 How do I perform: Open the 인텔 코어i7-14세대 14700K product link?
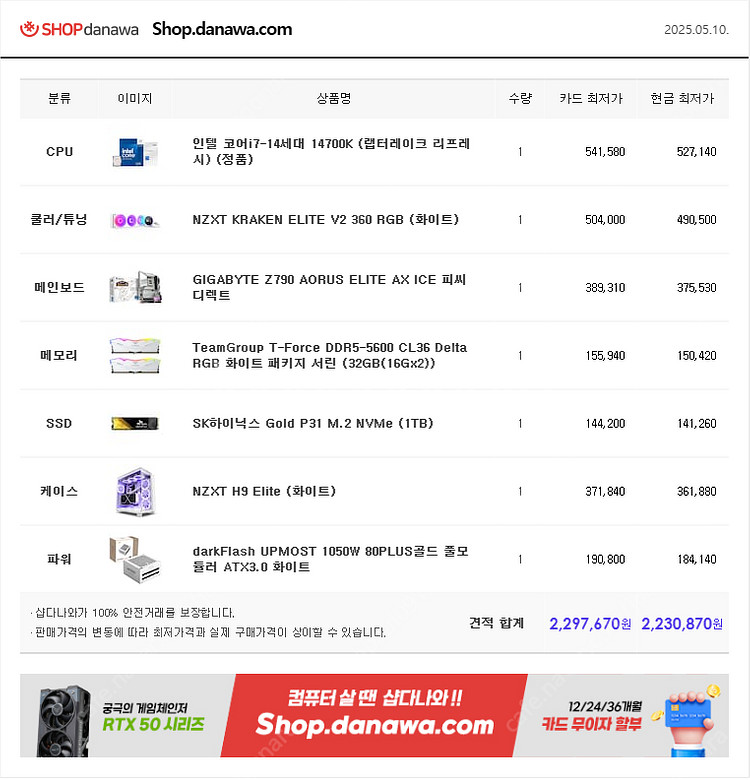click(330, 151)
